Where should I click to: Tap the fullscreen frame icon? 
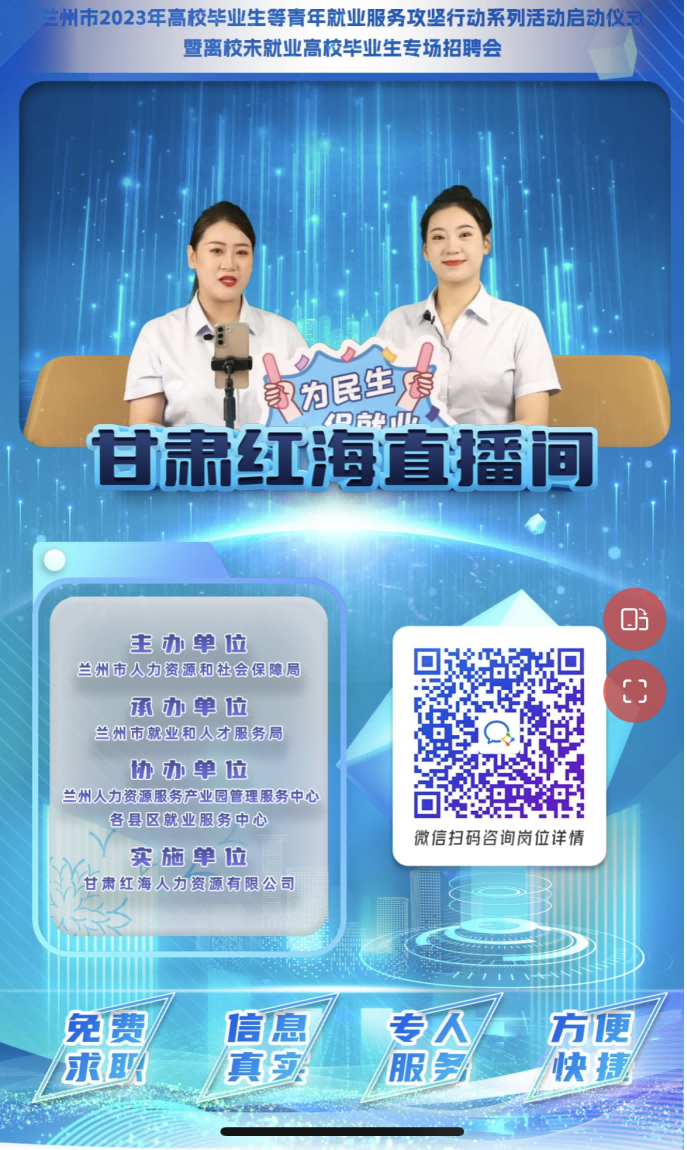click(634, 691)
